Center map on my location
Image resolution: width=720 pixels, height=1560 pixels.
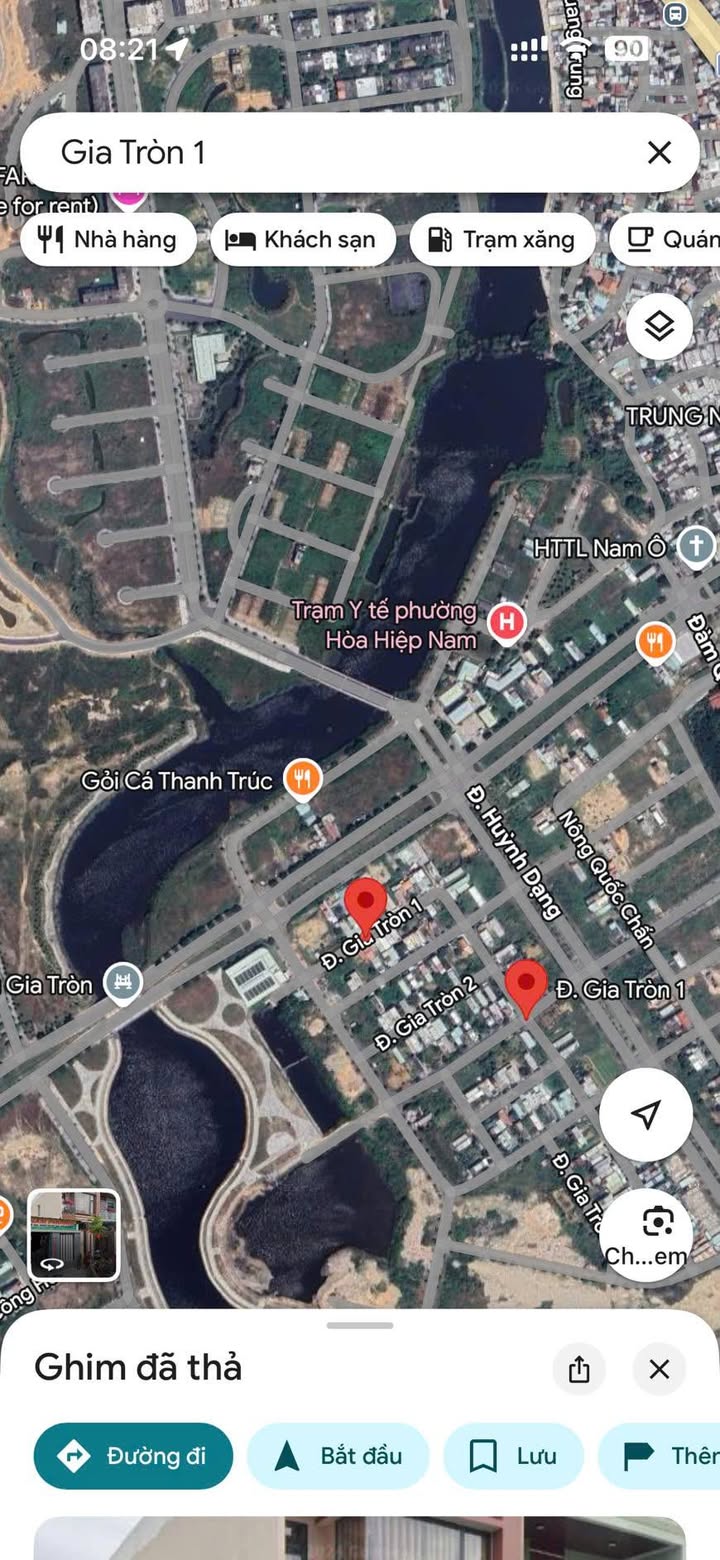pyautogui.click(x=646, y=1114)
